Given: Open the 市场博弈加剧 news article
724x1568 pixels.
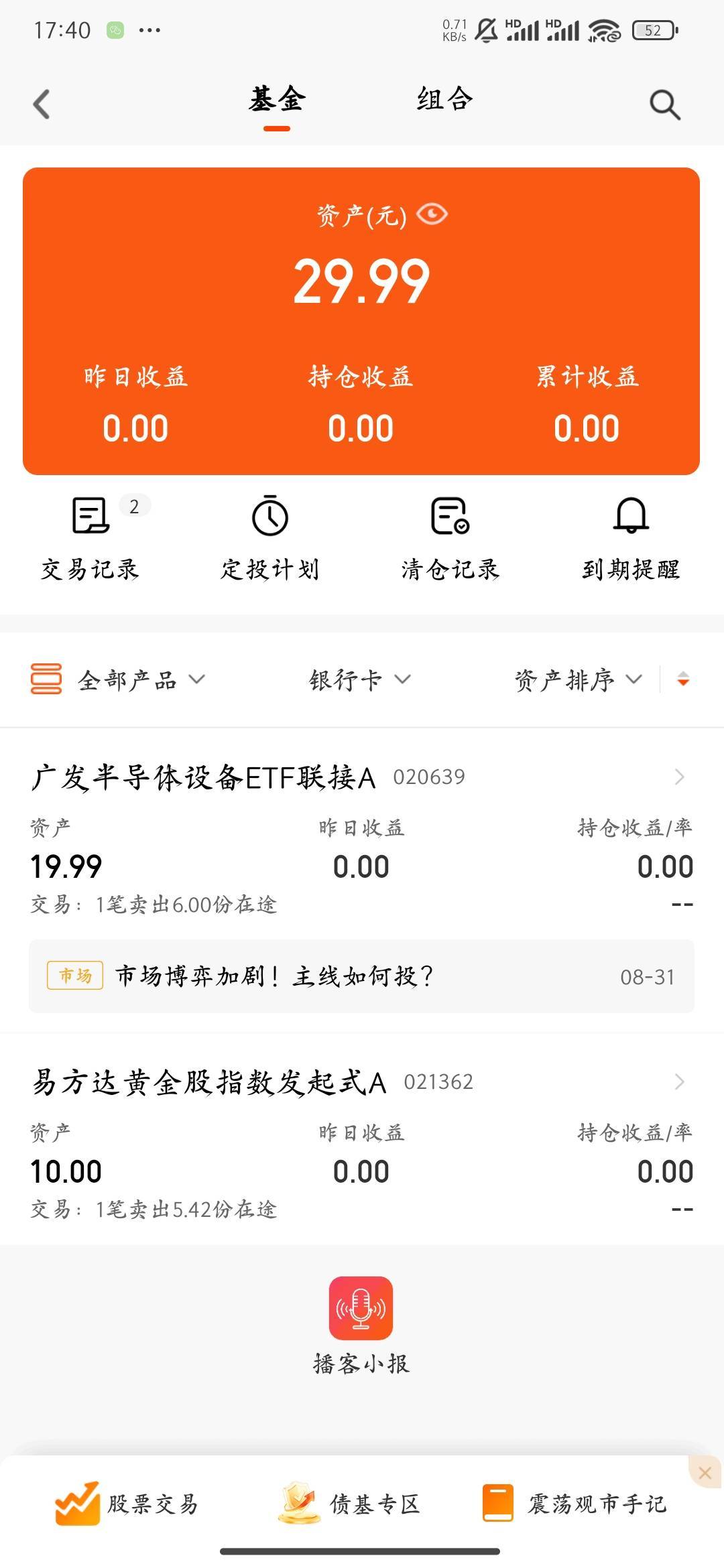Looking at the screenshot, I should 361,976.
